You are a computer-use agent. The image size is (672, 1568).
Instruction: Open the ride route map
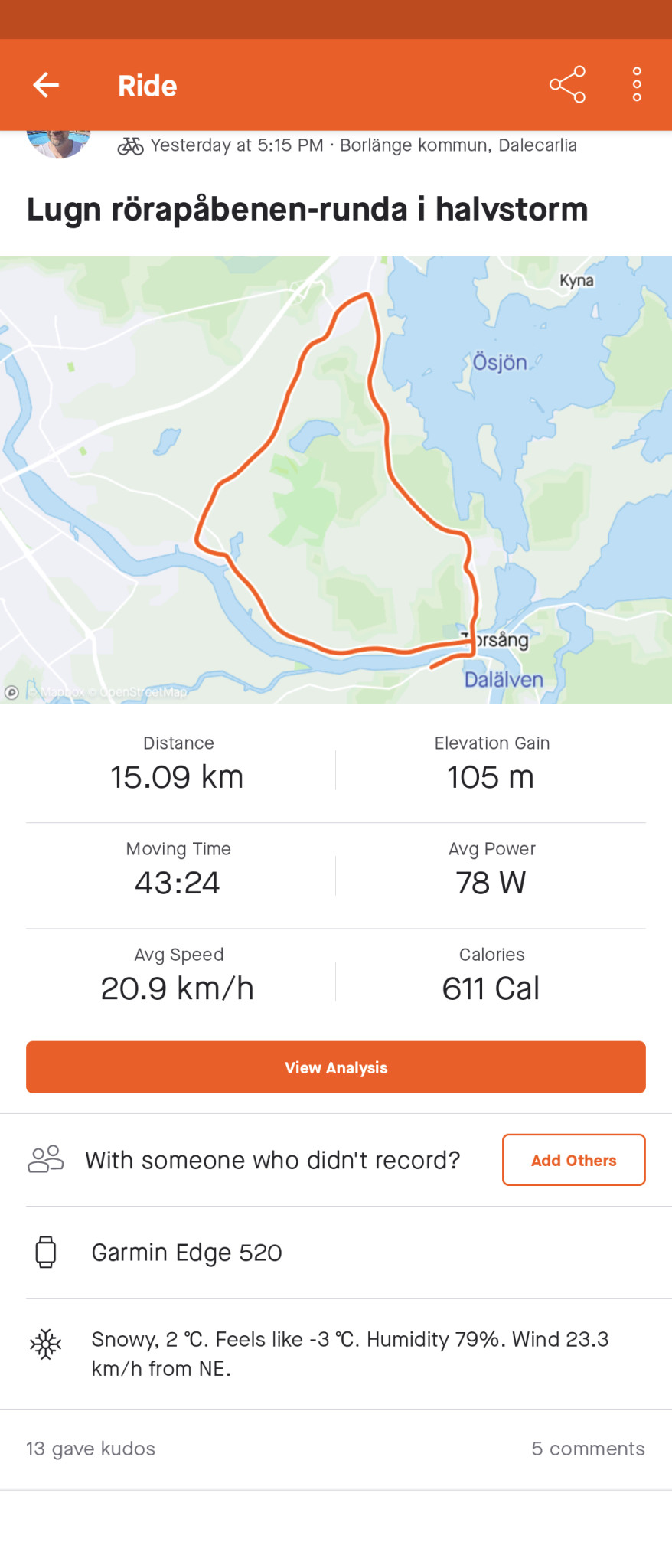pyautogui.click(x=336, y=480)
